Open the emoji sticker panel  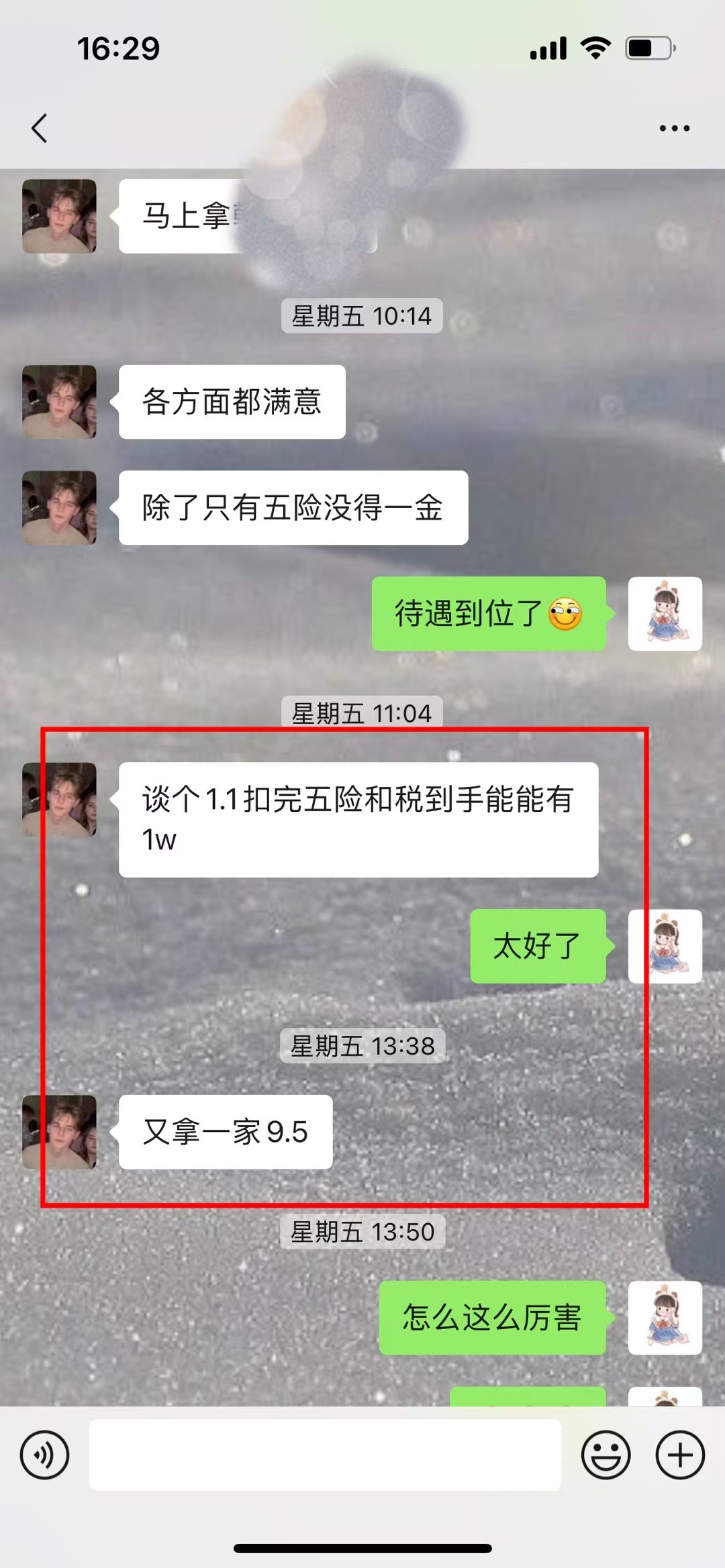pos(606,1455)
